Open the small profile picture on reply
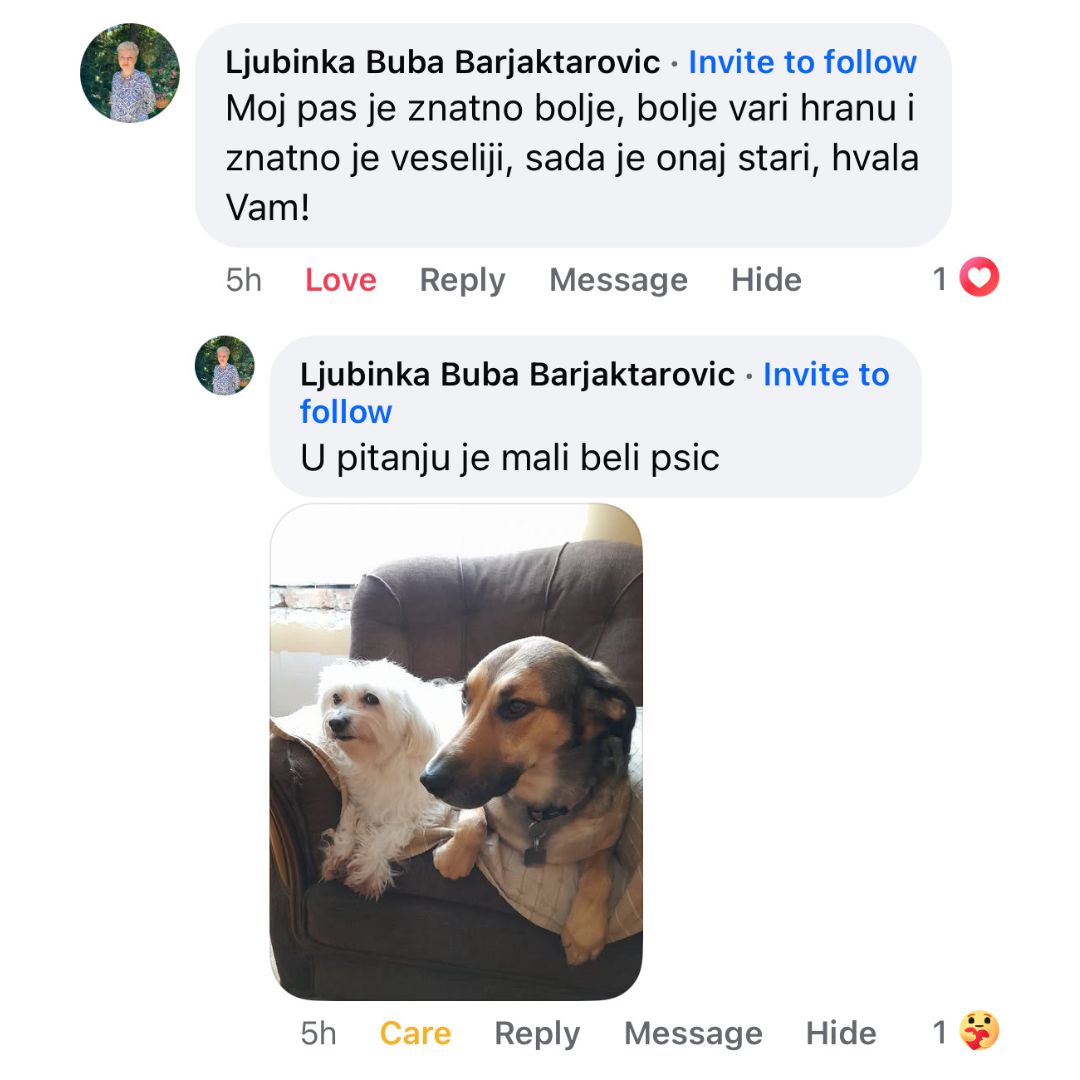The width and height of the screenshot is (1080, 1080). coord(225,365)
